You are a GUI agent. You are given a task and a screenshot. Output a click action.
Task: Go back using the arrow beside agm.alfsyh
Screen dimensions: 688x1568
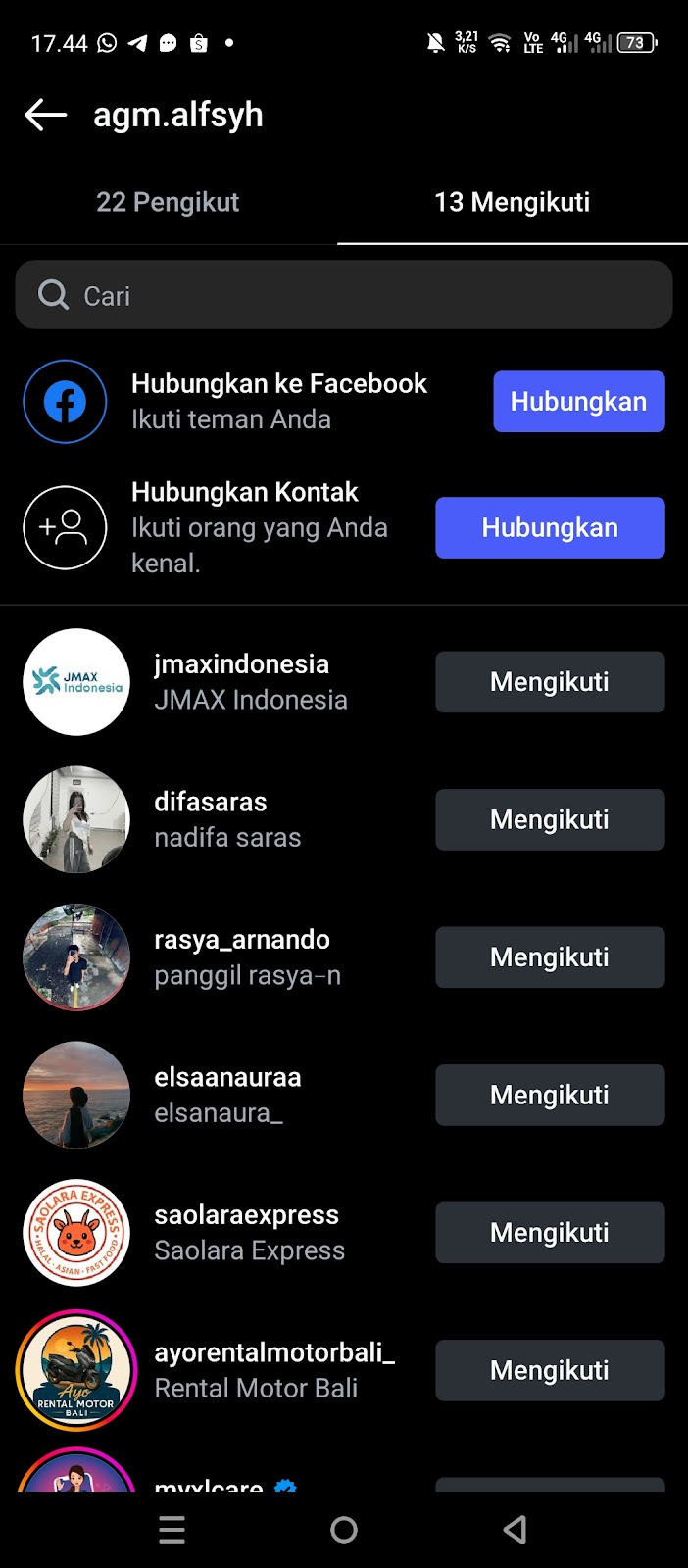pyautogui.click(x=45, y=115)
